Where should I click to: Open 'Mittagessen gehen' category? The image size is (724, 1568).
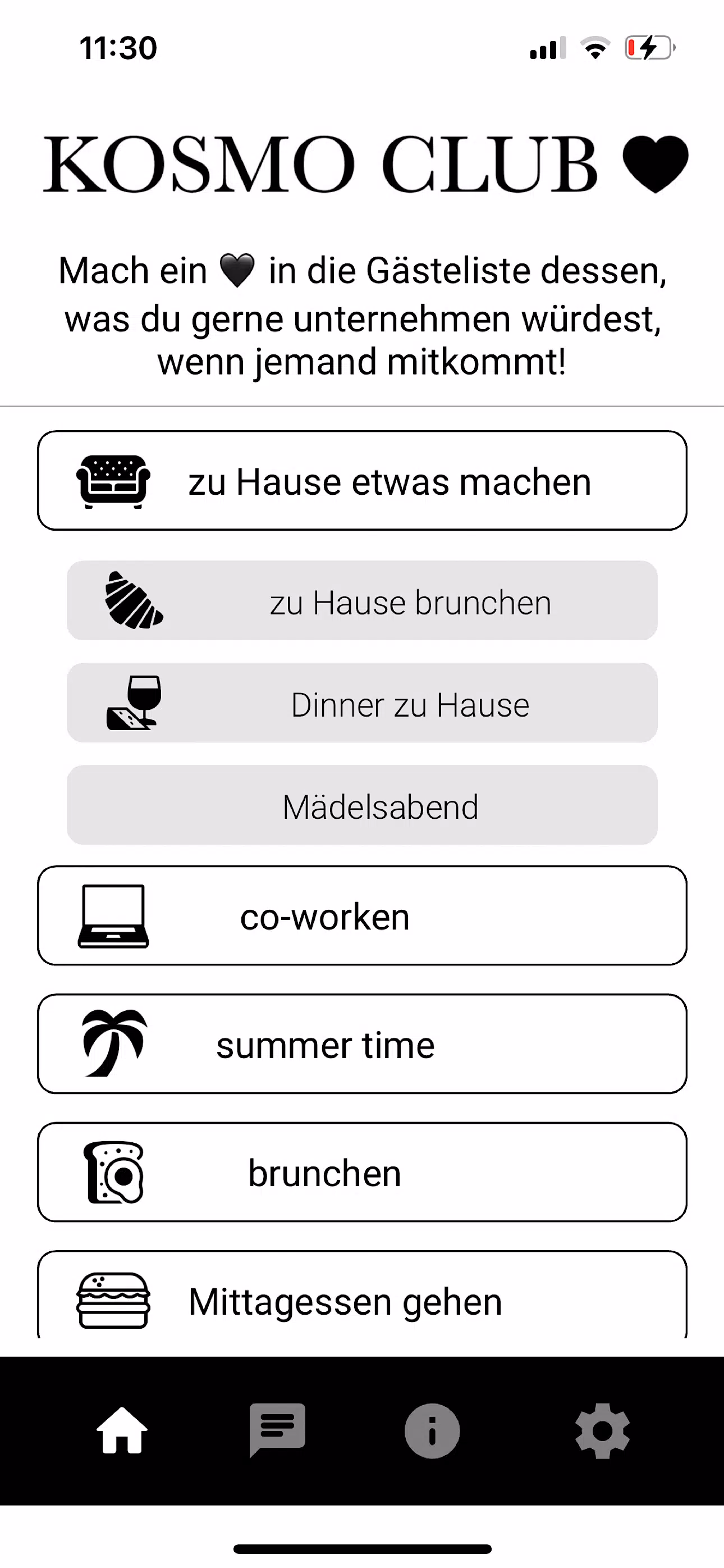pos(362,1295)
